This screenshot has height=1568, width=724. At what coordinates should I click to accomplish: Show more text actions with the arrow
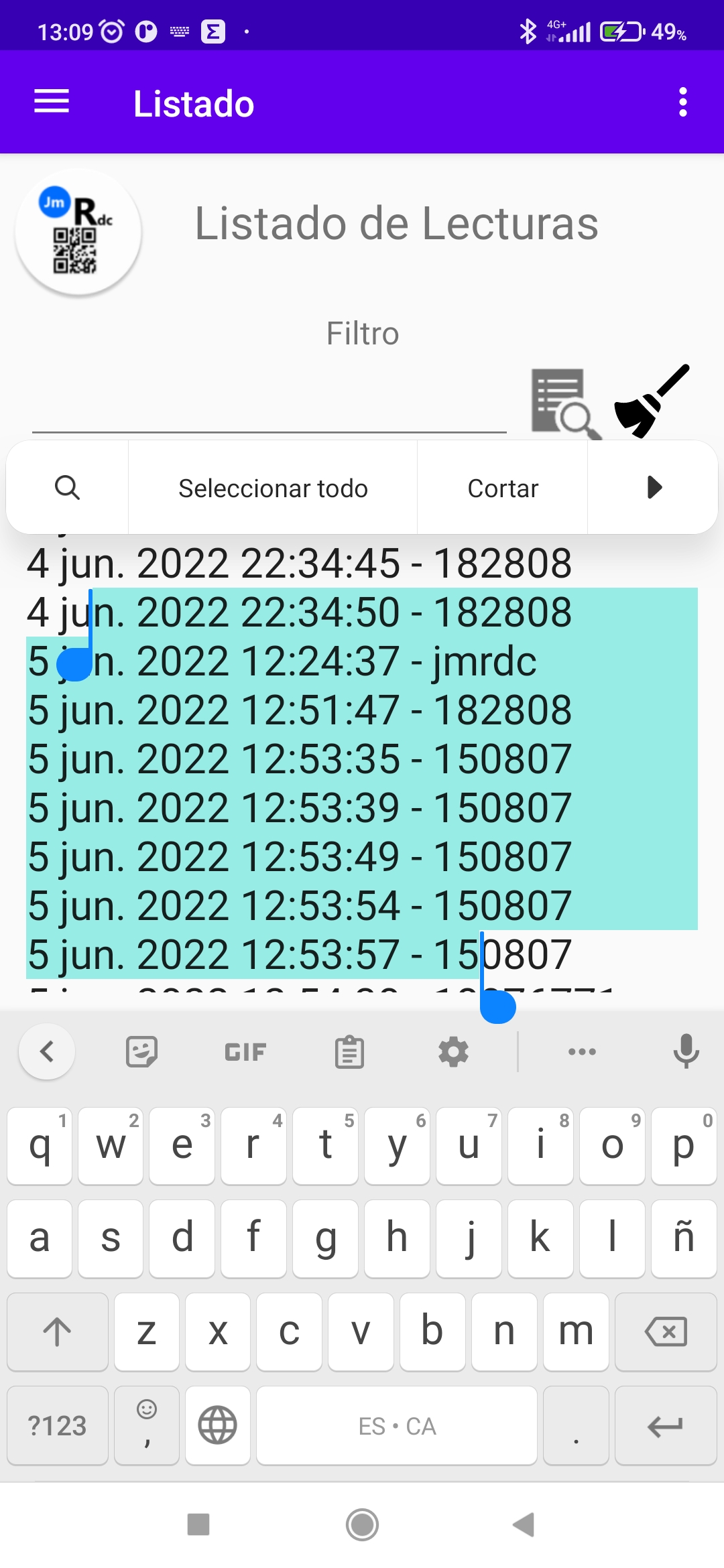tap(653, 487)
